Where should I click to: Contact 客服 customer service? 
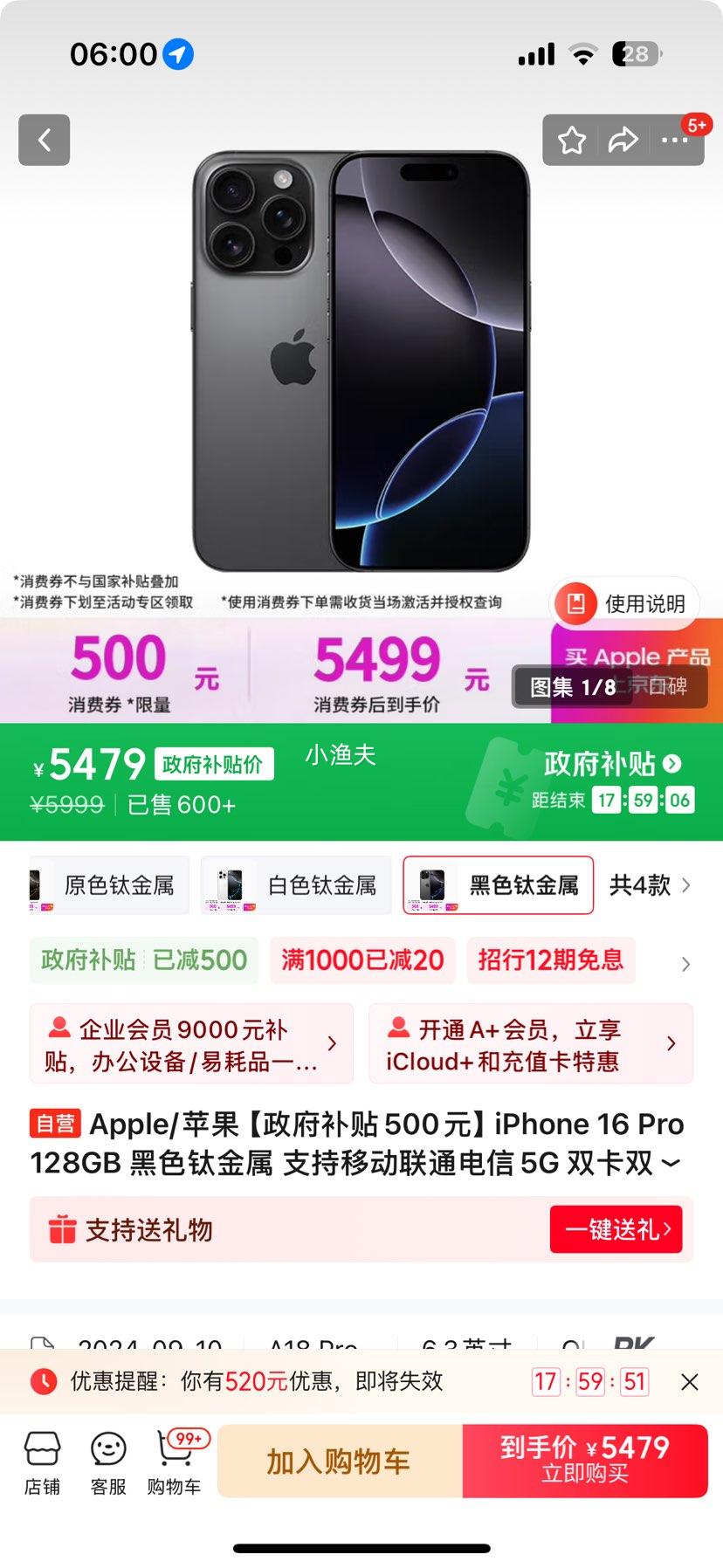point(108,1462)
